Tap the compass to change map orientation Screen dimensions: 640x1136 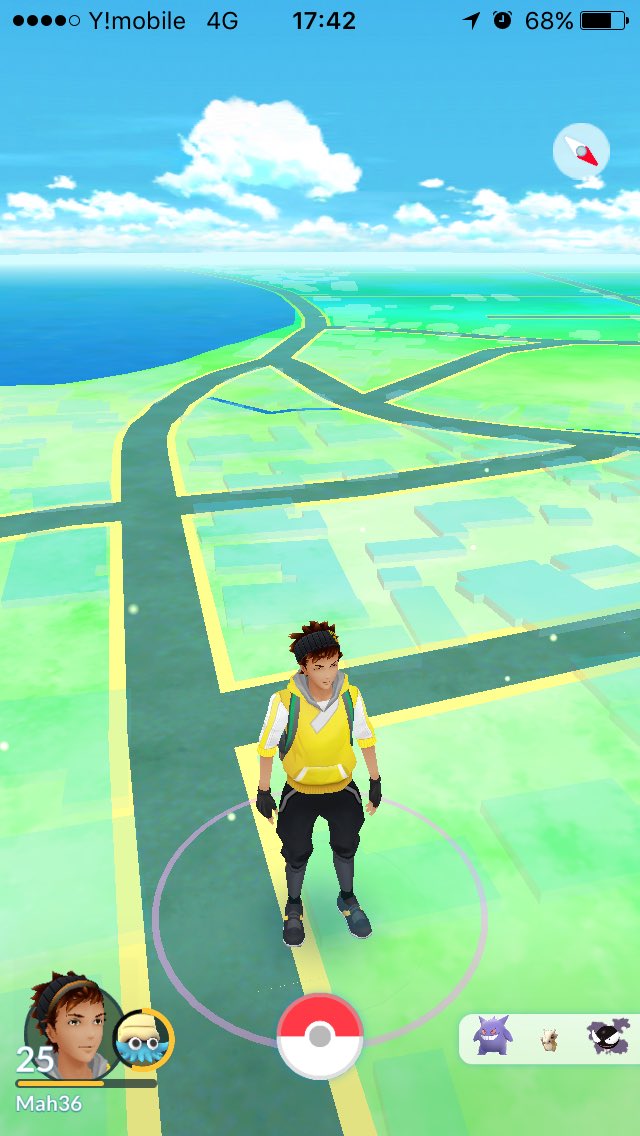[581, 151]
